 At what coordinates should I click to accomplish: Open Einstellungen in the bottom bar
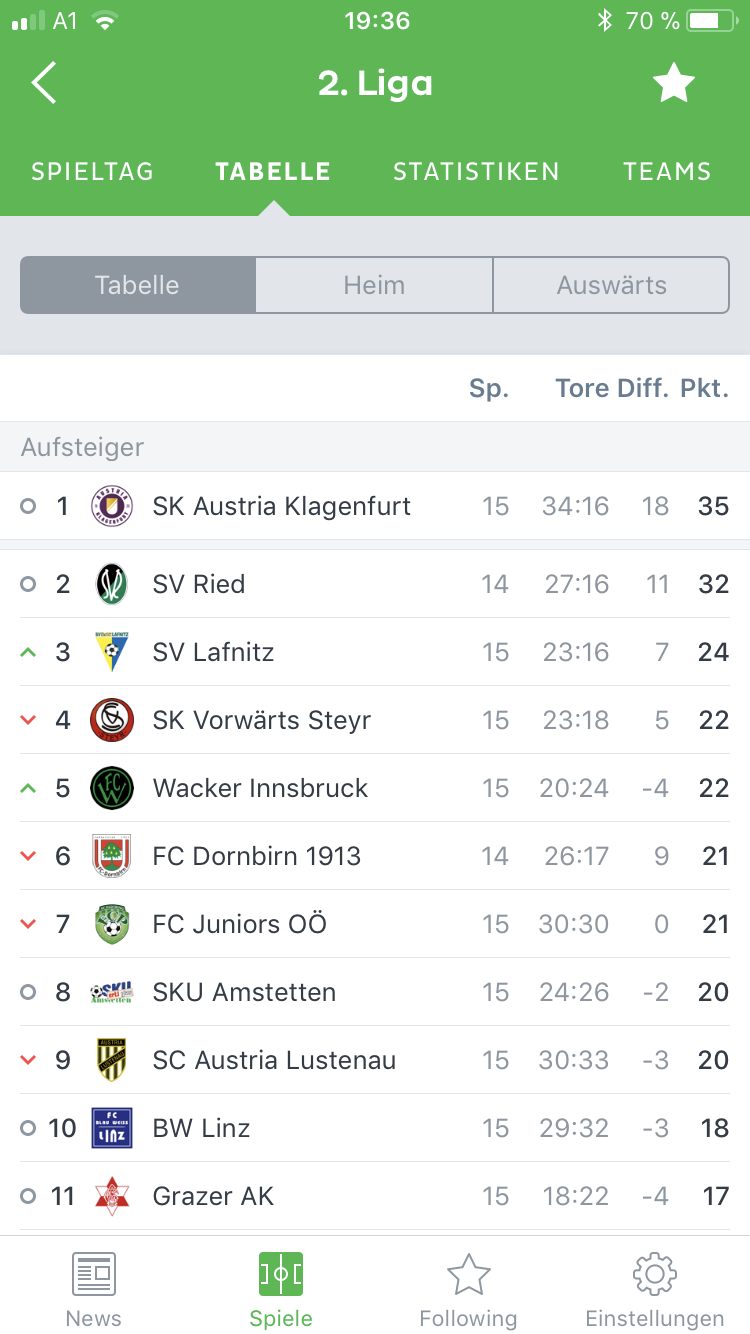click(655, 1290)
